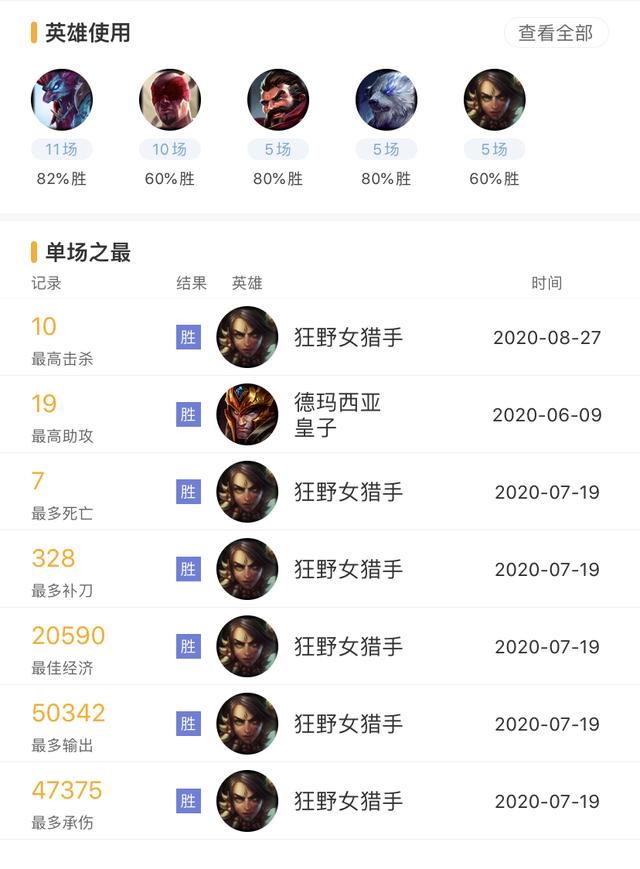Open the bearded hero with 5场 80%胜
The width and height of the screenshot is (640, 869).
[278, 100]
